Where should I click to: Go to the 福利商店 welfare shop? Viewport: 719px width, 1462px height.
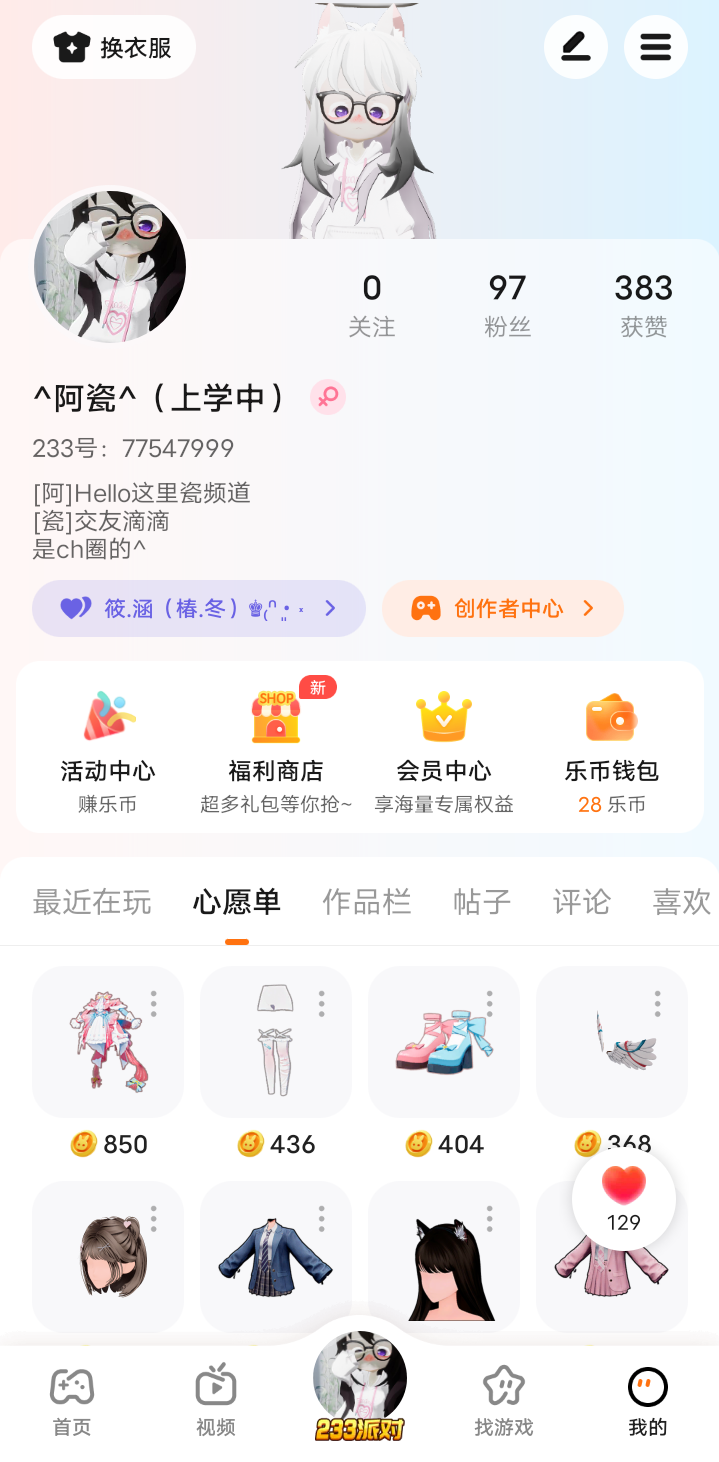coord(276,750)
